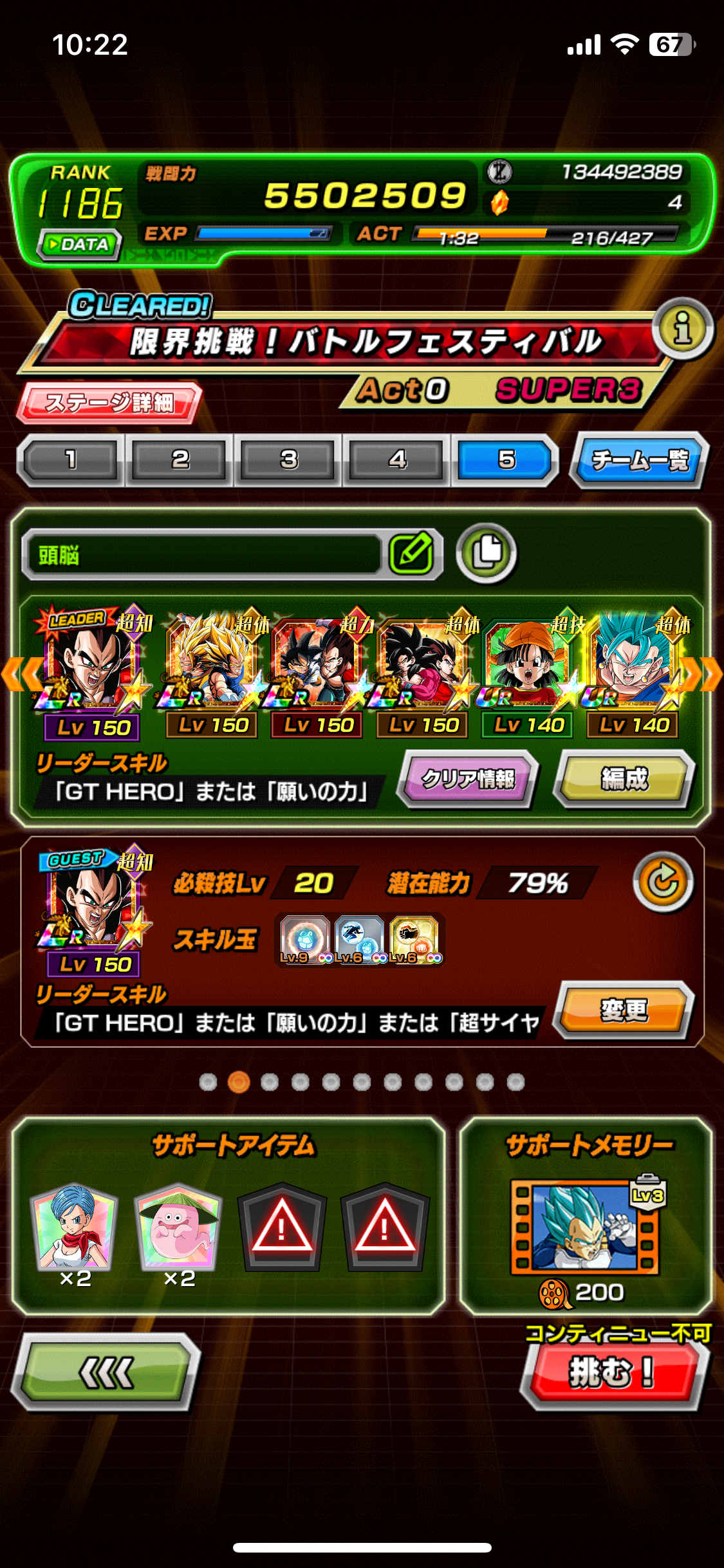Choose the pink Buu support item
The width and height of the screenshot is (724, 1568).
tap(178, 1227)
